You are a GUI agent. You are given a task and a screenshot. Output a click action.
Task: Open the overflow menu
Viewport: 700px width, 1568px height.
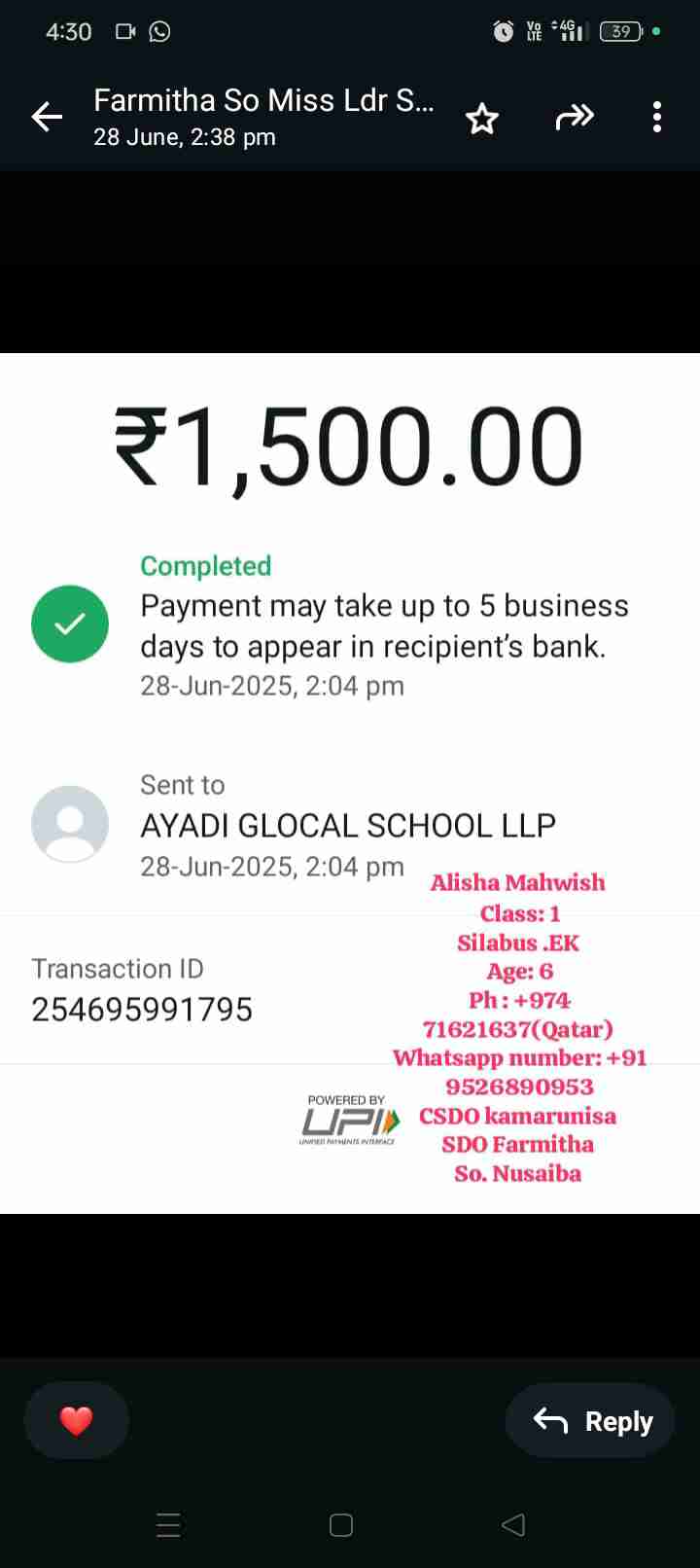click(657, 118)
